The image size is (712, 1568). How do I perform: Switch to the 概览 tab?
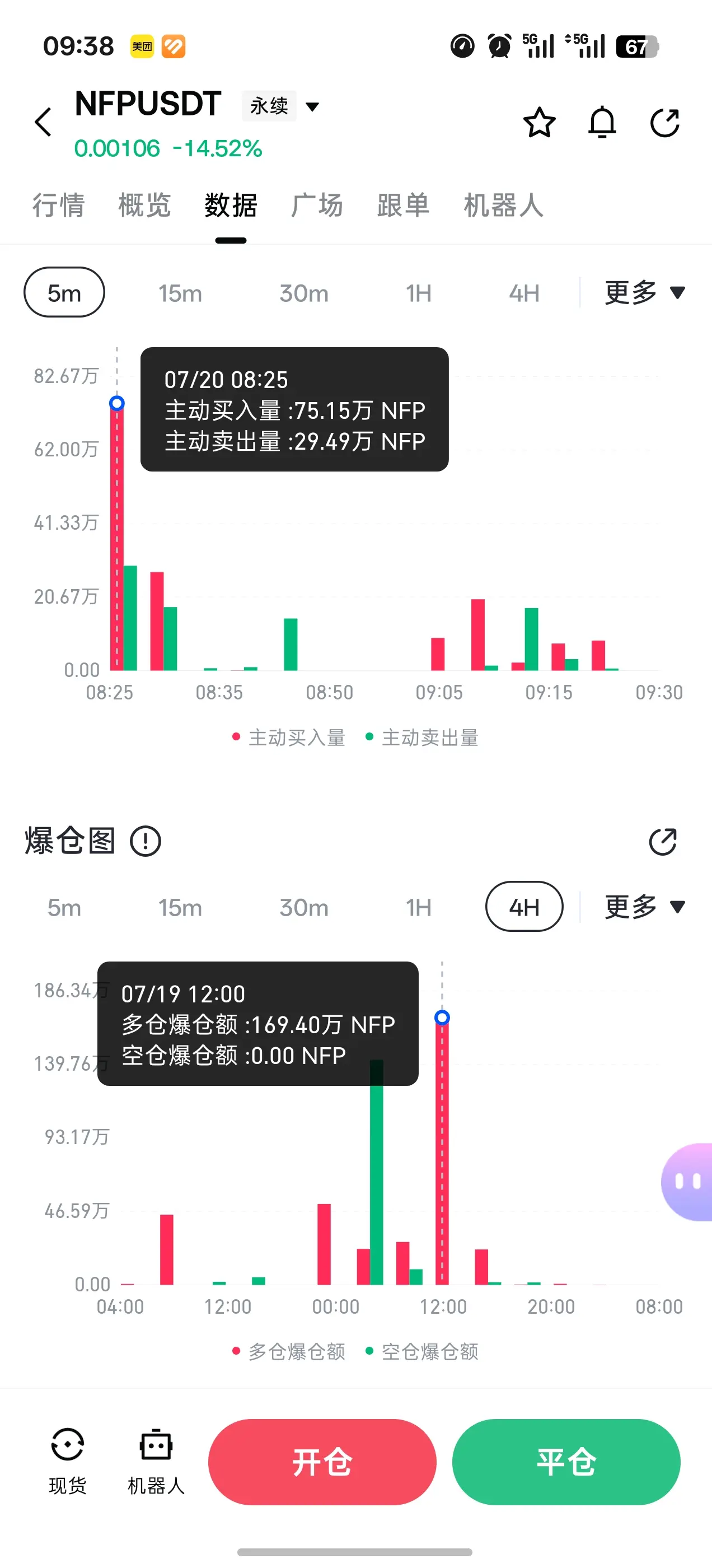pyautogui.click(x=145, y=205)
